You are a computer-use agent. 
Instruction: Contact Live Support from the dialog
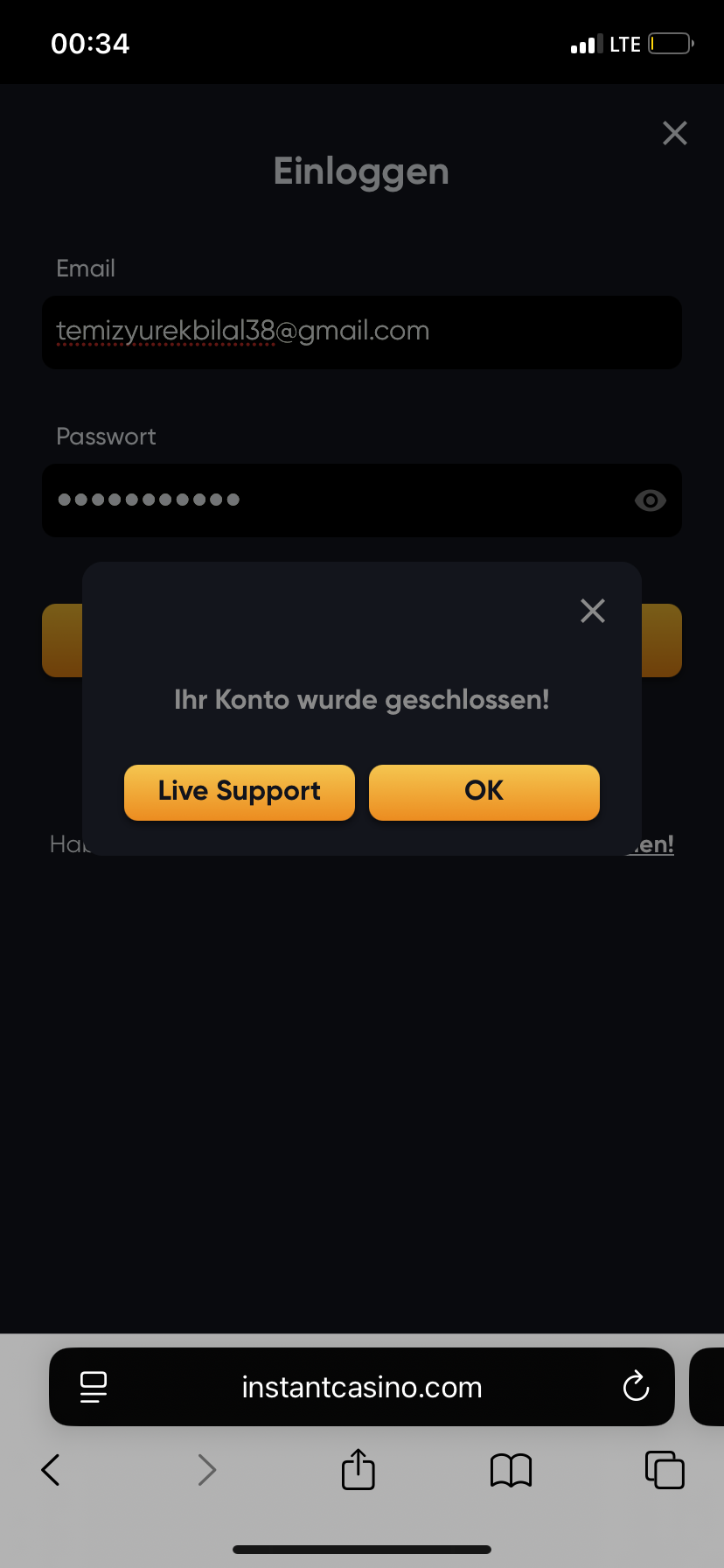(x=239, y=792)
